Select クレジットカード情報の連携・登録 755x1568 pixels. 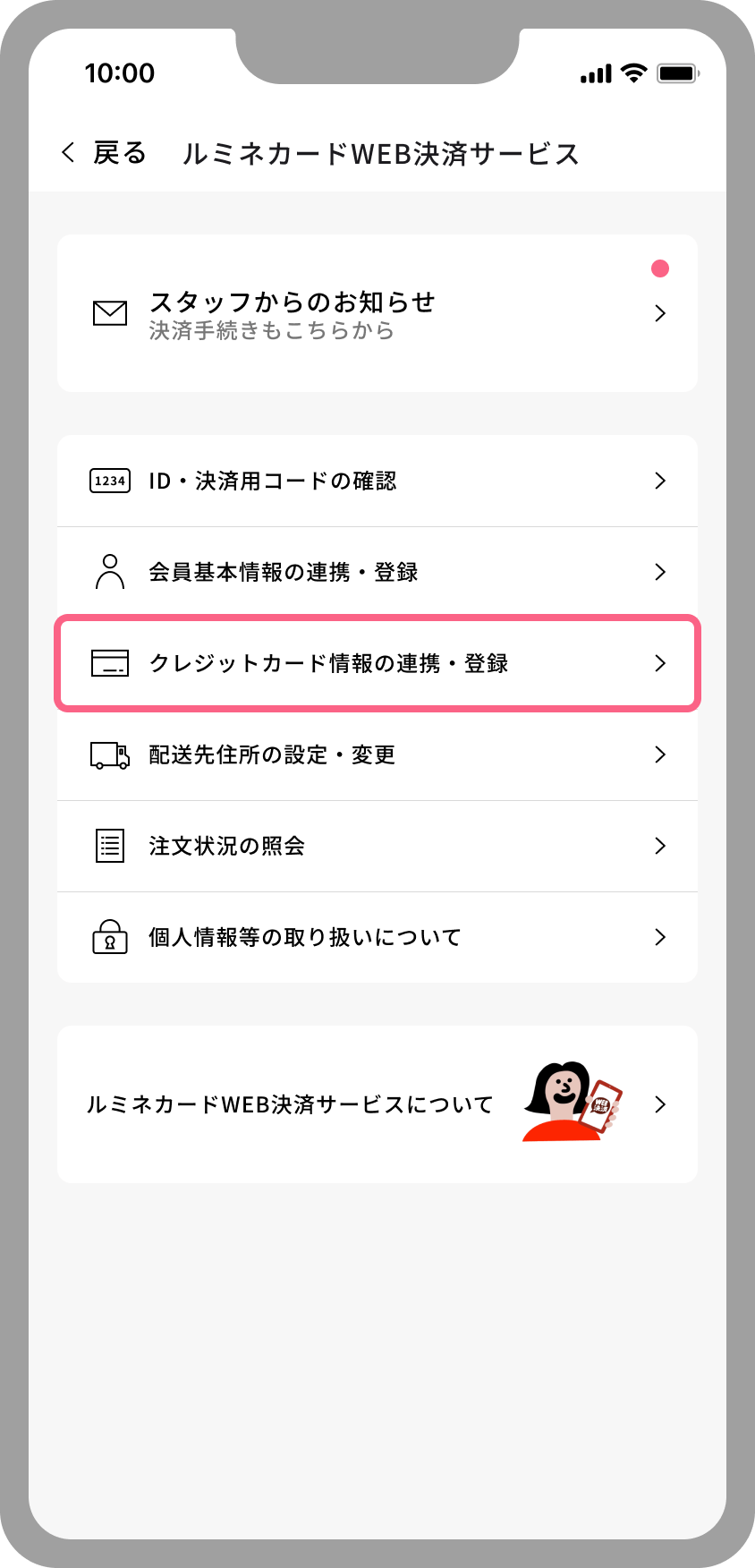[377, 663]
